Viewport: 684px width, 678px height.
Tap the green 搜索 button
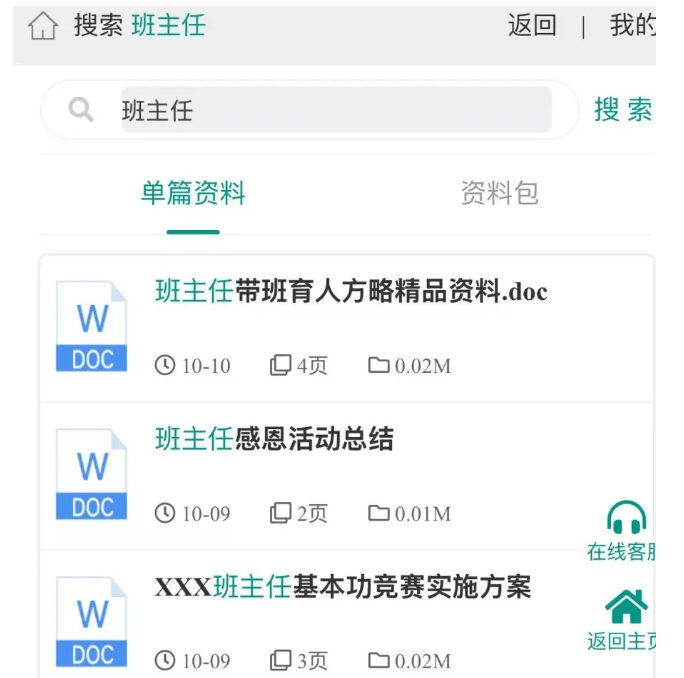click(x=622, y=110)
